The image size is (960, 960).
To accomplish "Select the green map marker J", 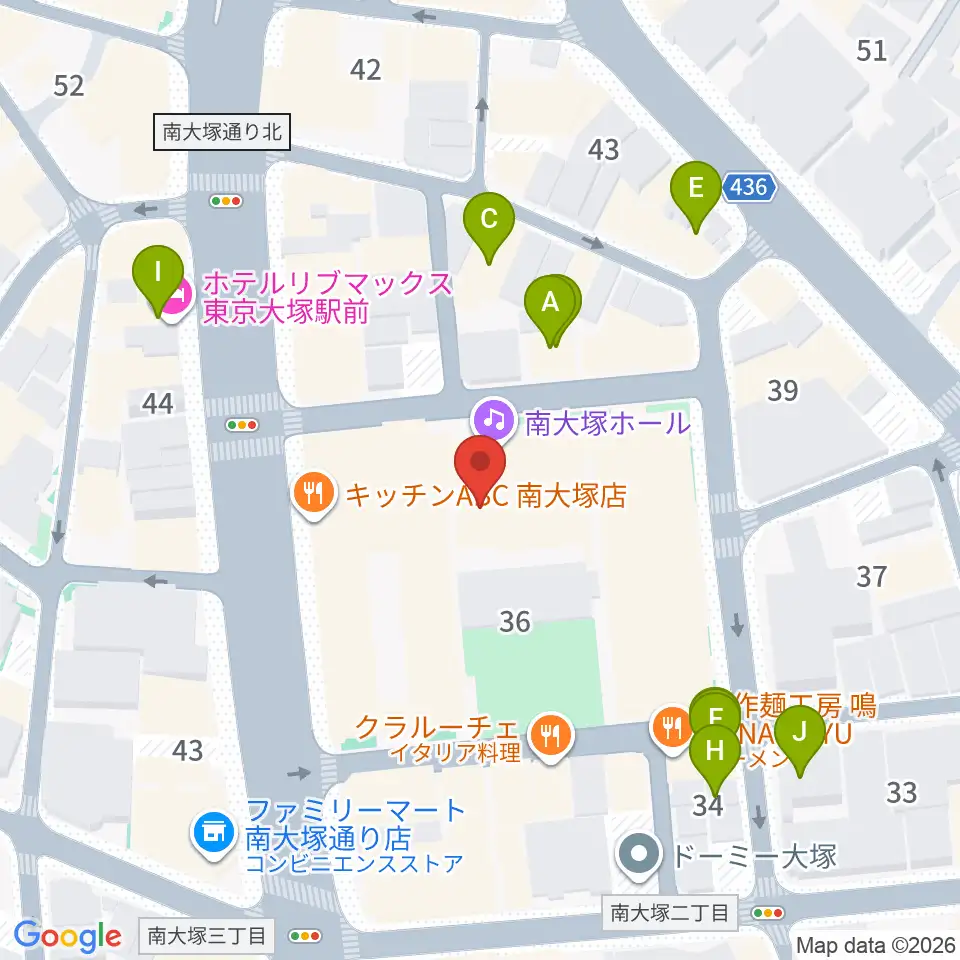I will (x=799, y=736).
